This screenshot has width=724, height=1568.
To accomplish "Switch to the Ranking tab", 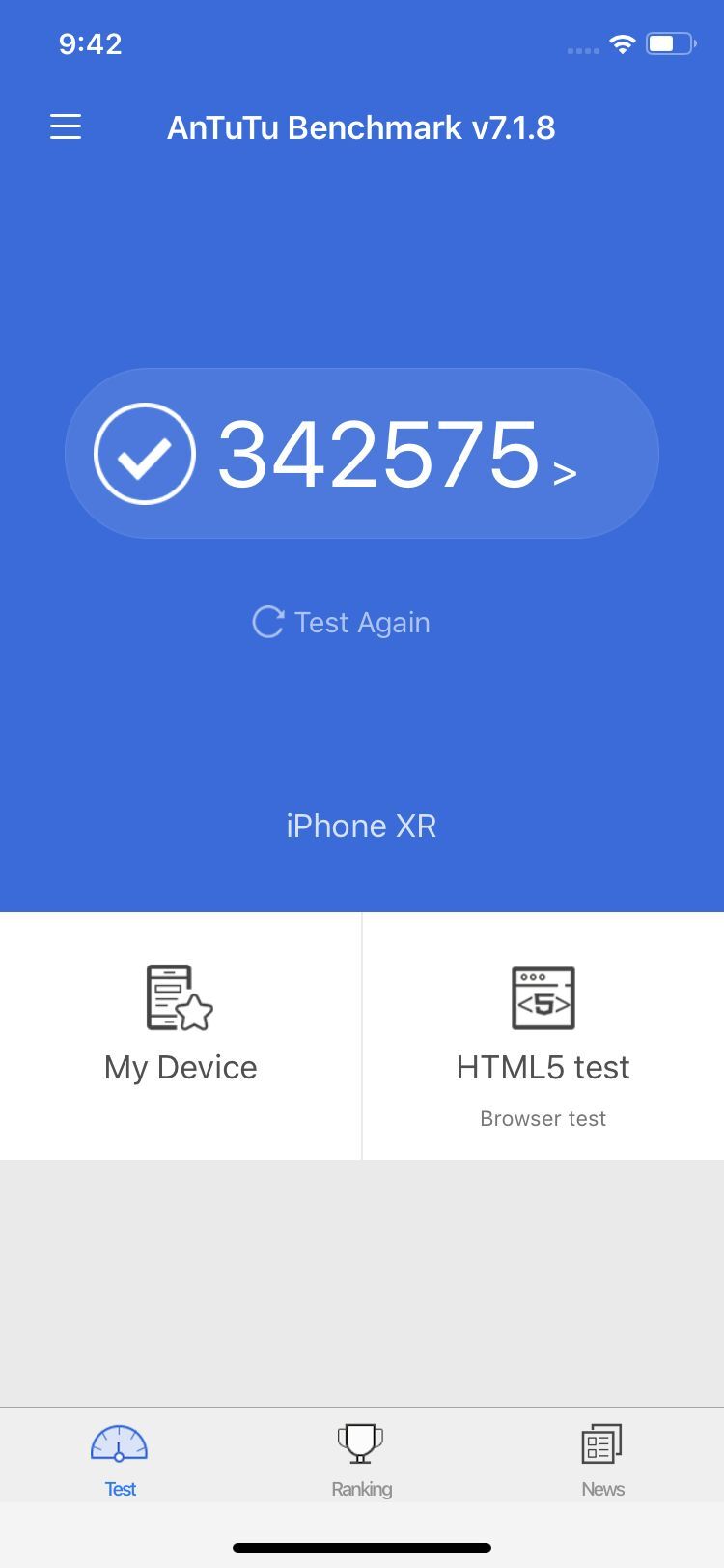I will pyautogui.click(x=361, y=1460).
